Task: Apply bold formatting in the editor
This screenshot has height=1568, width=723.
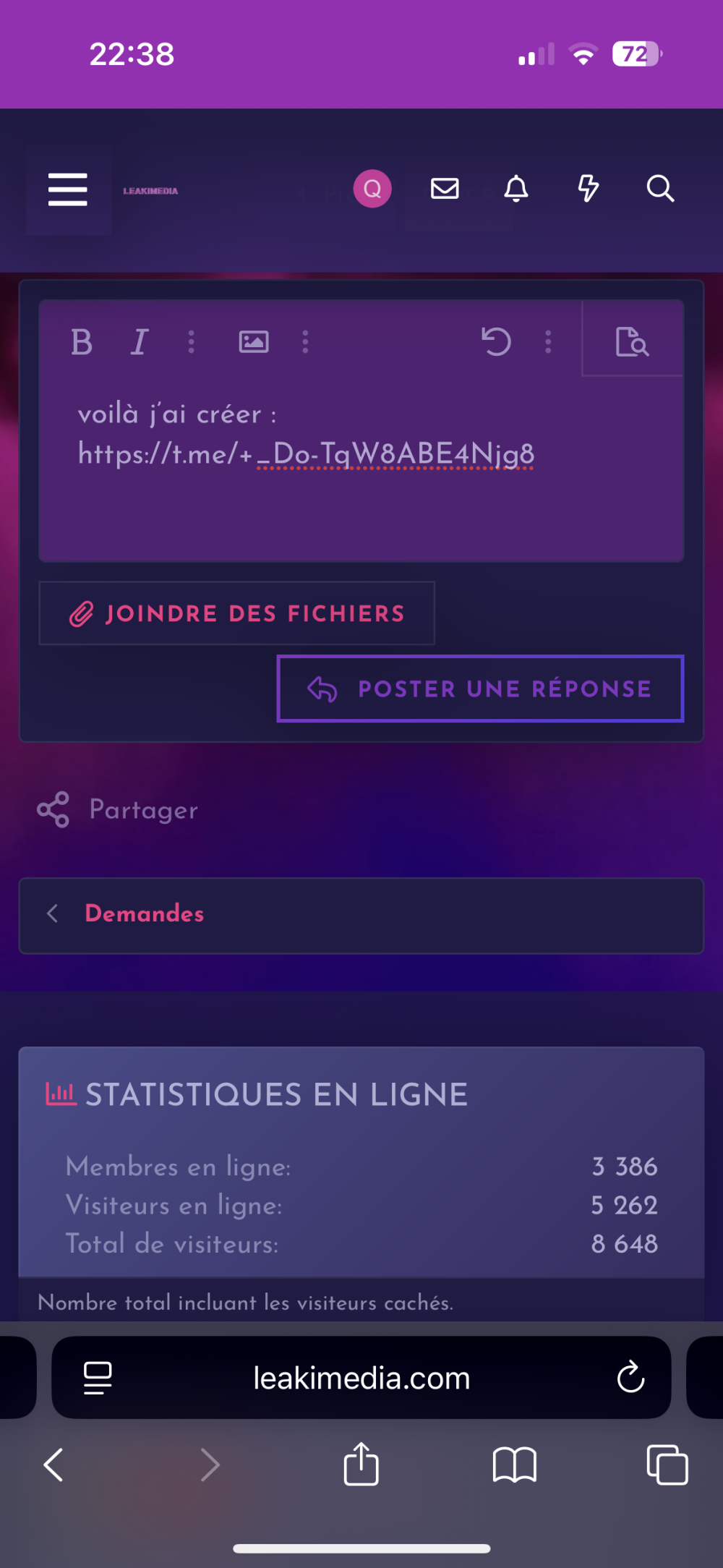Action: (82, 342)
